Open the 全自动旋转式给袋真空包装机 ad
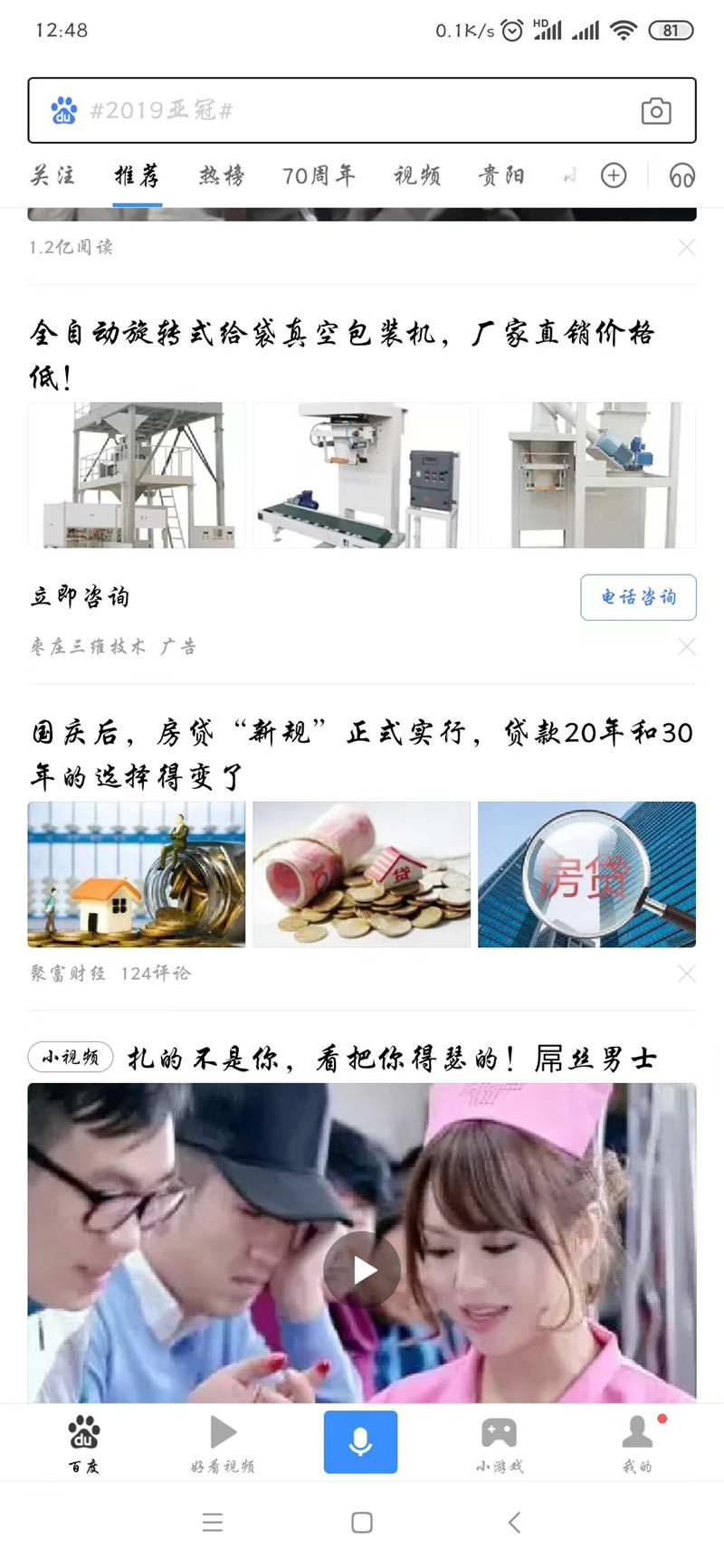724x1568 pixels. point(342,354)
